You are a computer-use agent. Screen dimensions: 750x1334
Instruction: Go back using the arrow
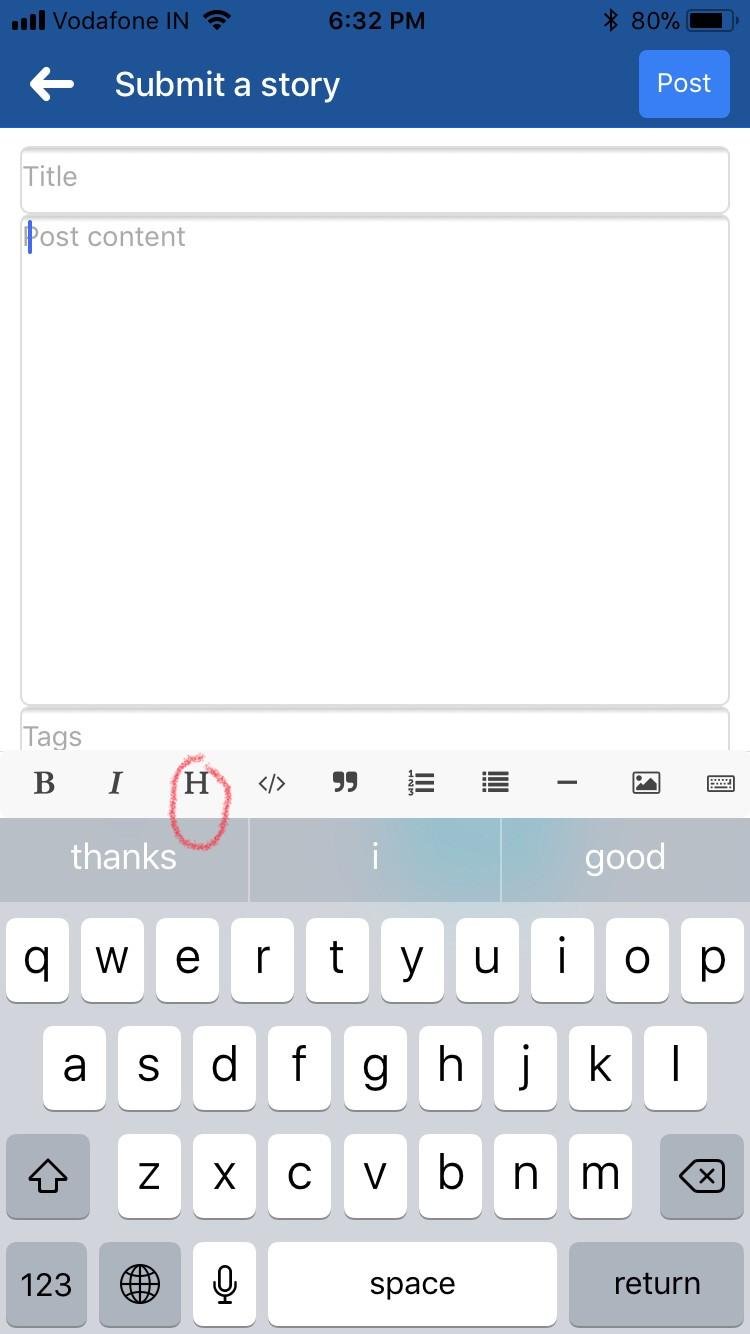[52, 84]
